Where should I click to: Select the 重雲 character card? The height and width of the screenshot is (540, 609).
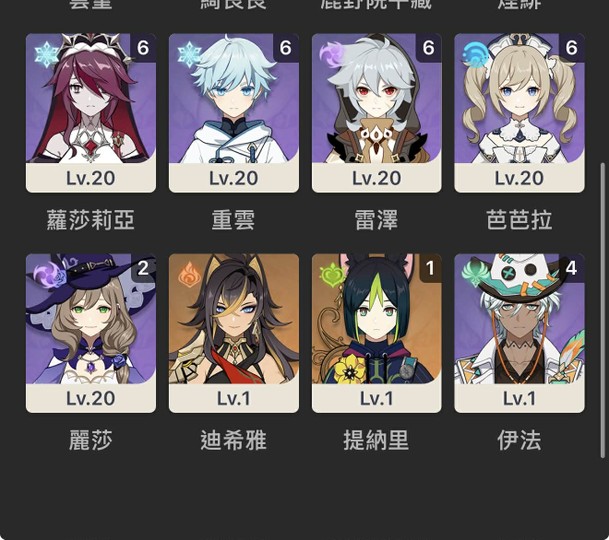234,113
